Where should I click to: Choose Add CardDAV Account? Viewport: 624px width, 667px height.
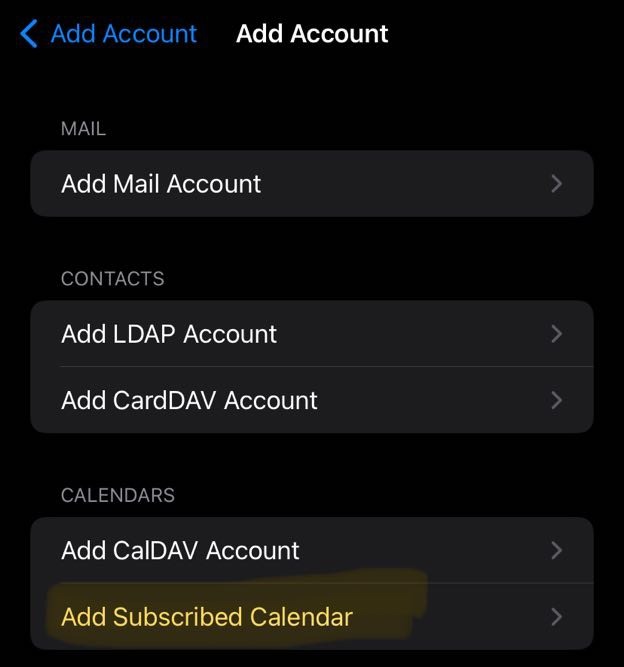311,401
